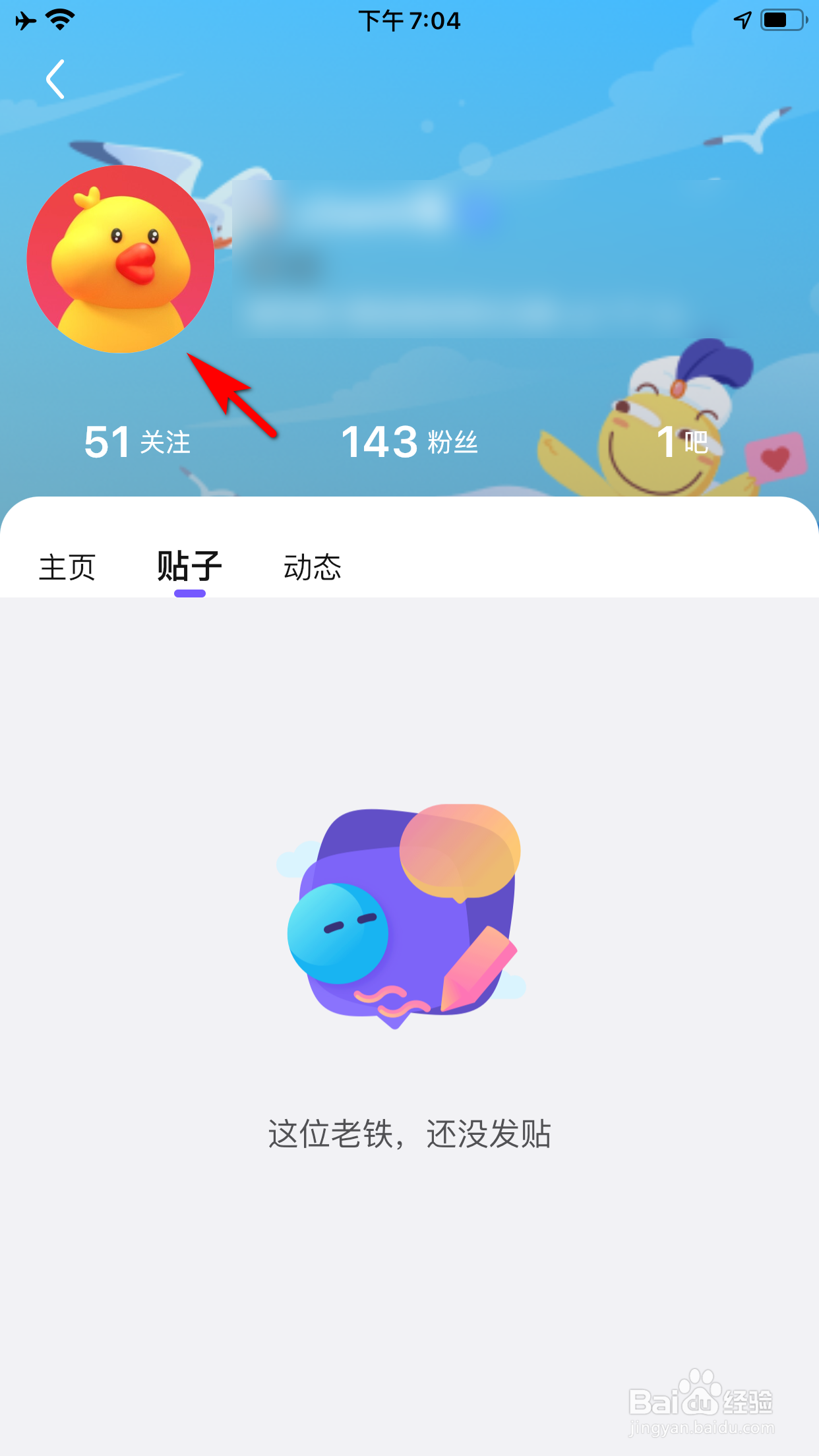Go back using the top arrow

tap(55, 79)
